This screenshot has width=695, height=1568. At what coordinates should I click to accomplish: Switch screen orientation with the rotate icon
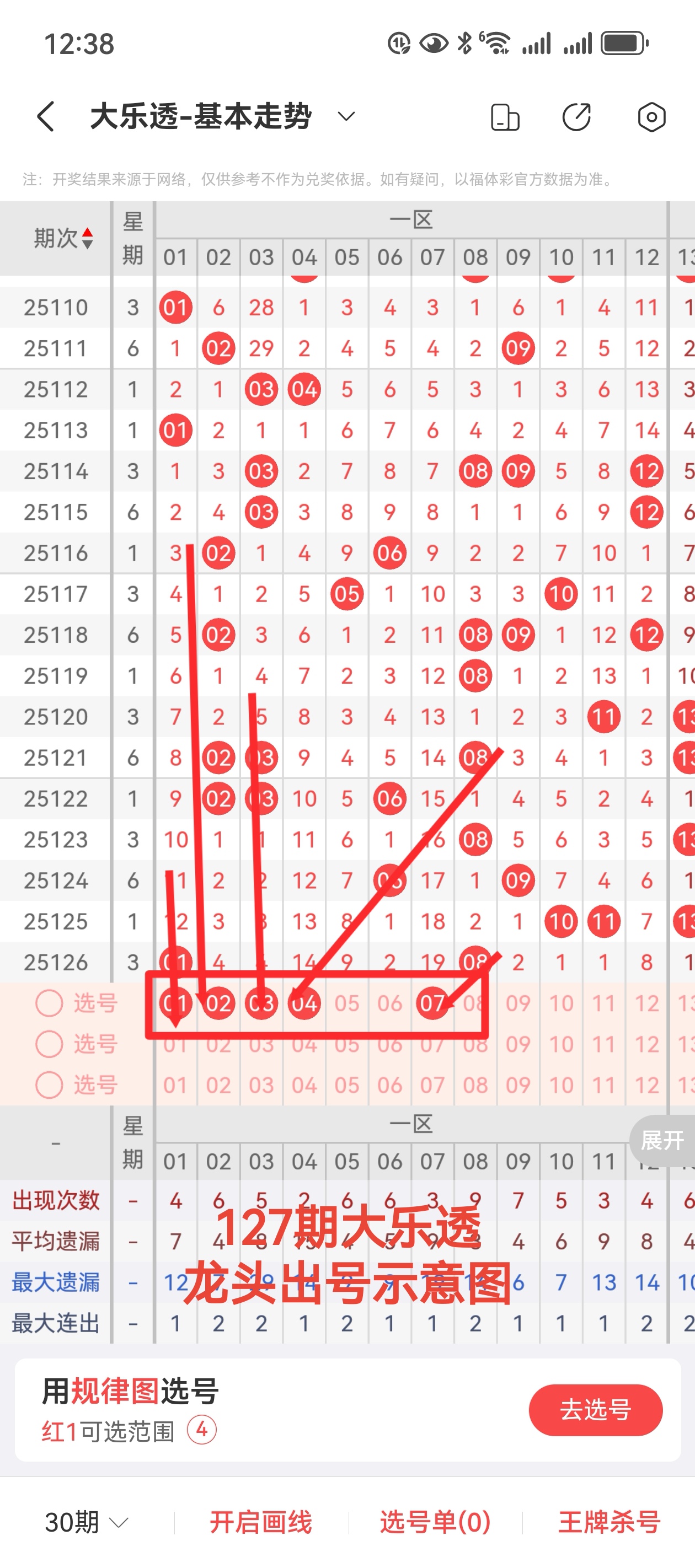tap(505, 117)
